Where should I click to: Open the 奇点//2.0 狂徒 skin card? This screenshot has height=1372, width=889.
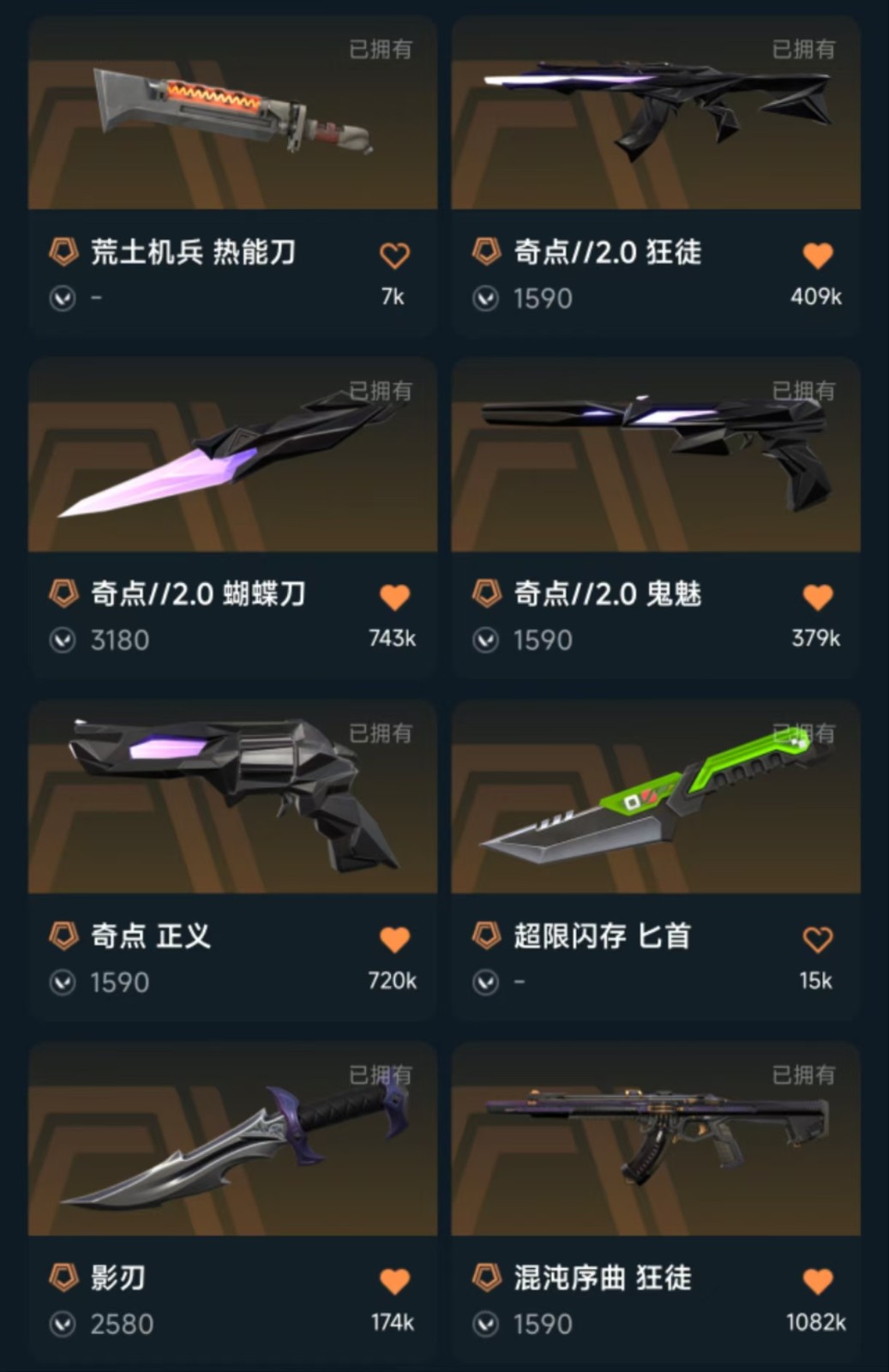[656, 176]
